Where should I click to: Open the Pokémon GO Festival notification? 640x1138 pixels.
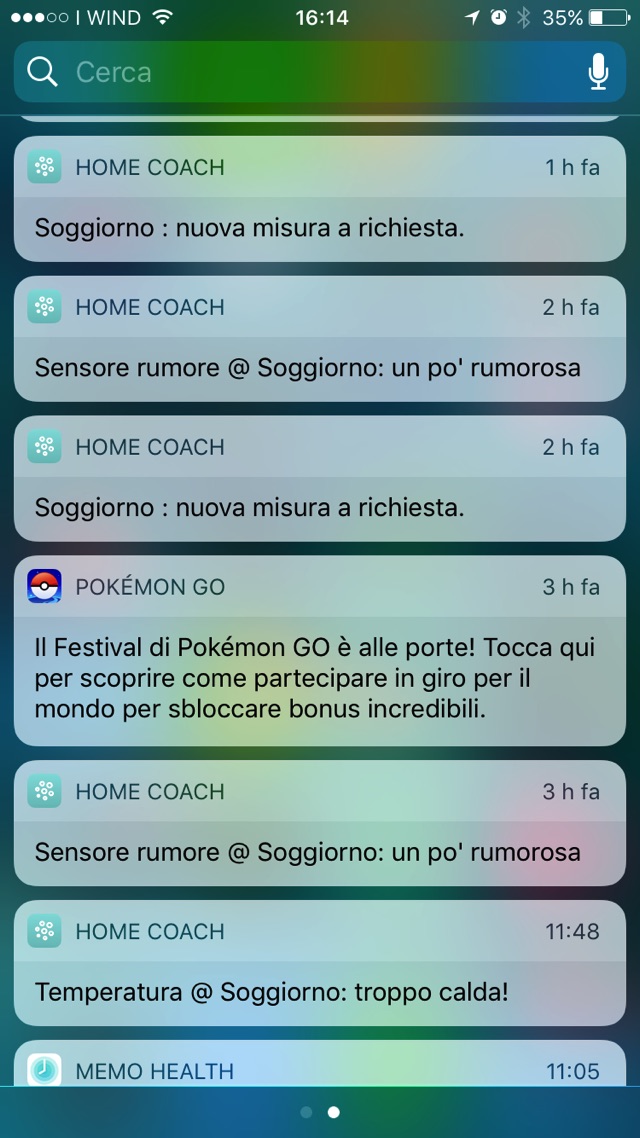pyautogui.click(x=320, y=652)
